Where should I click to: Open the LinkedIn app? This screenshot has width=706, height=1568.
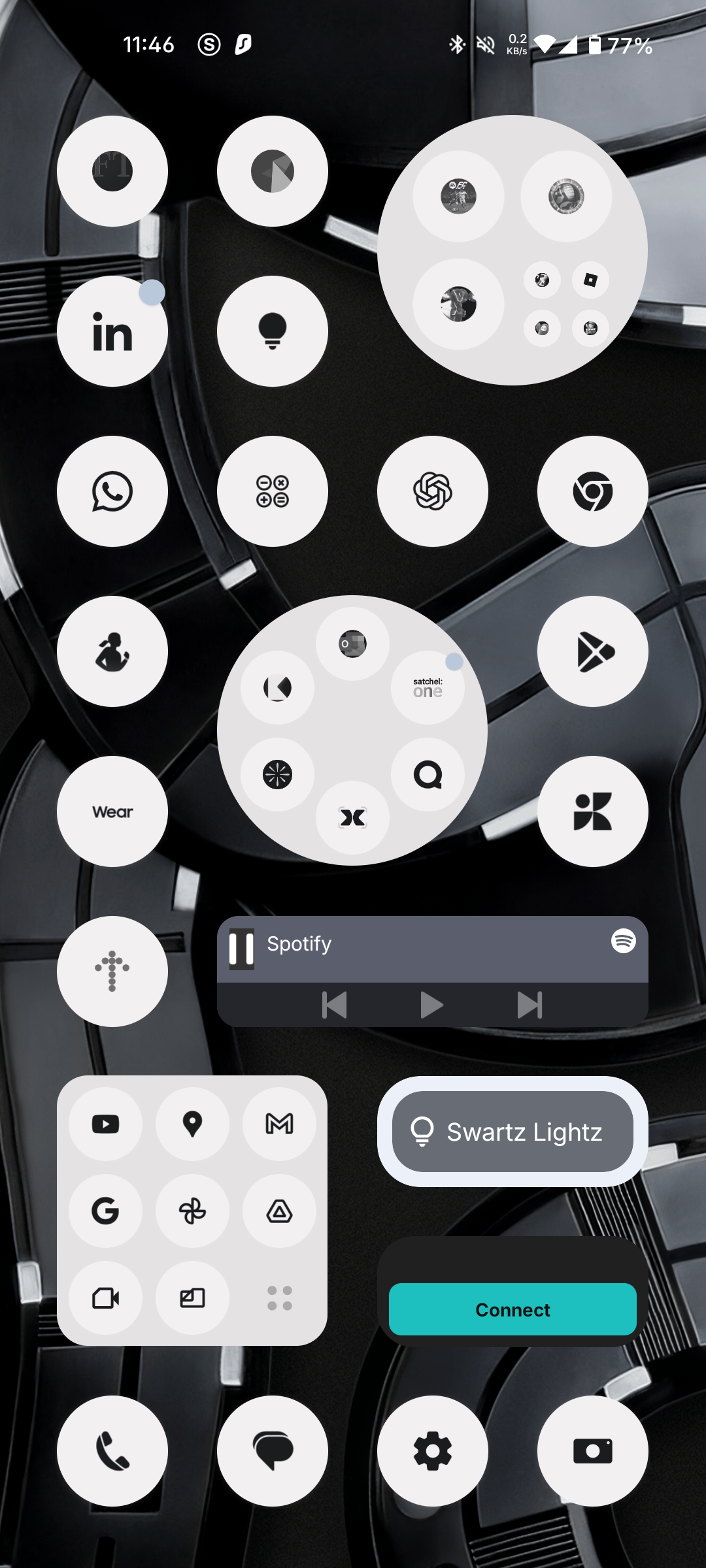tap(112, 331)
